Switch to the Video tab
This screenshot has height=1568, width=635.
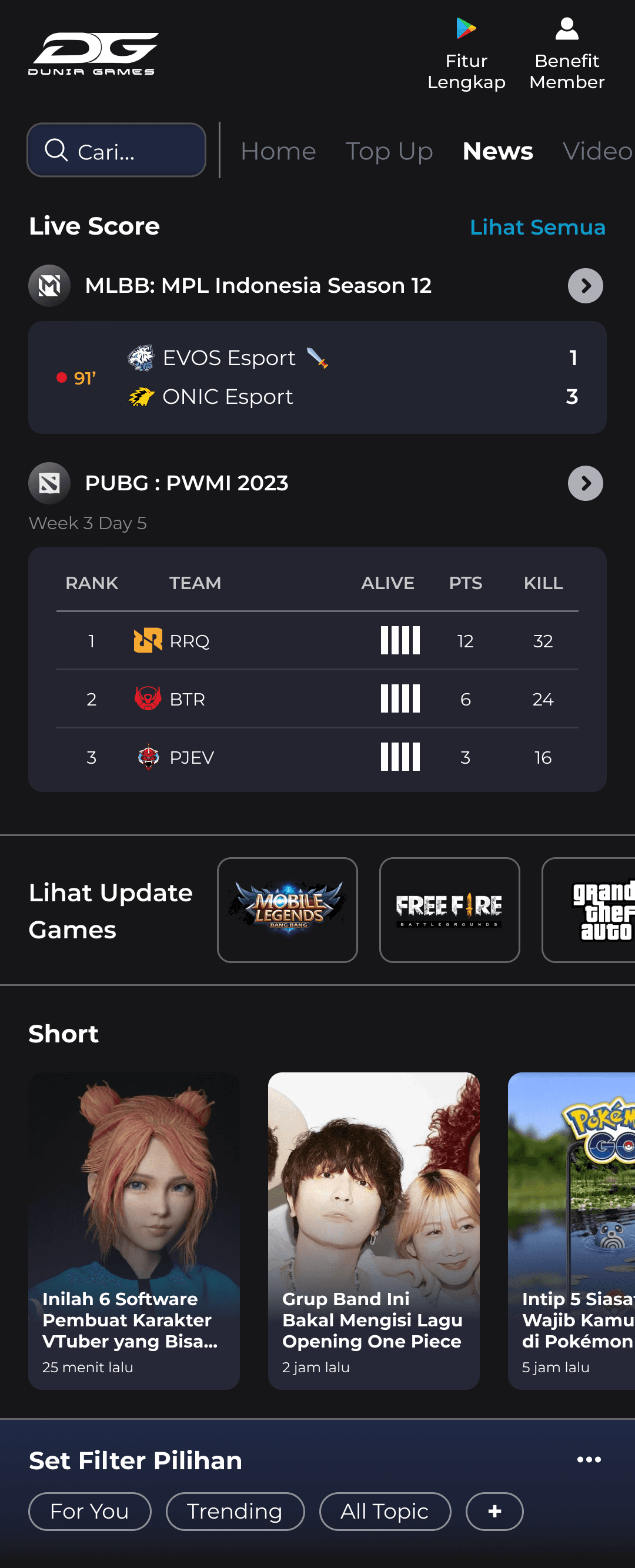(597, 152)
